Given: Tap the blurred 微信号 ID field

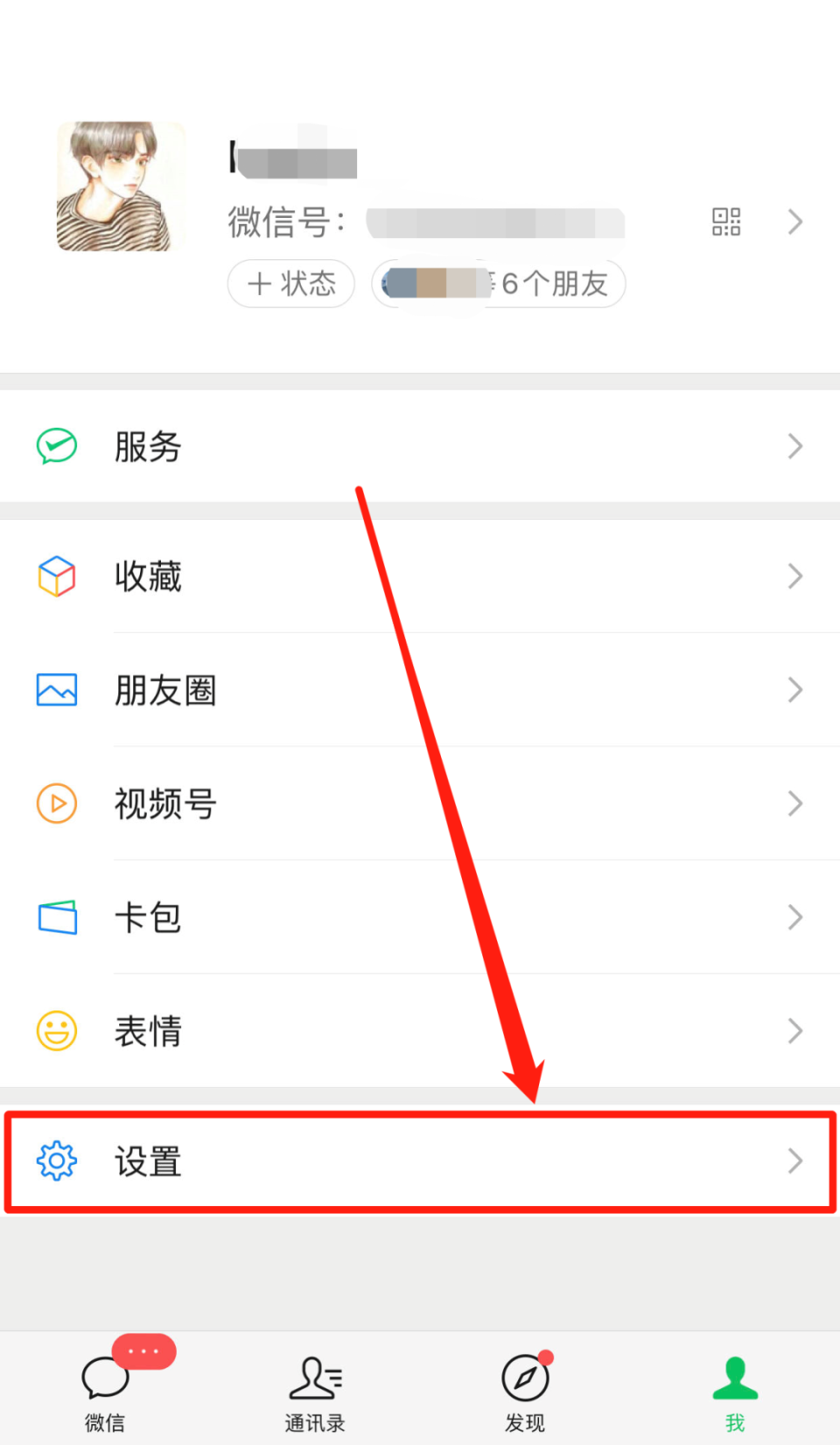Looking at the screenshot, I should pos(494,224).
